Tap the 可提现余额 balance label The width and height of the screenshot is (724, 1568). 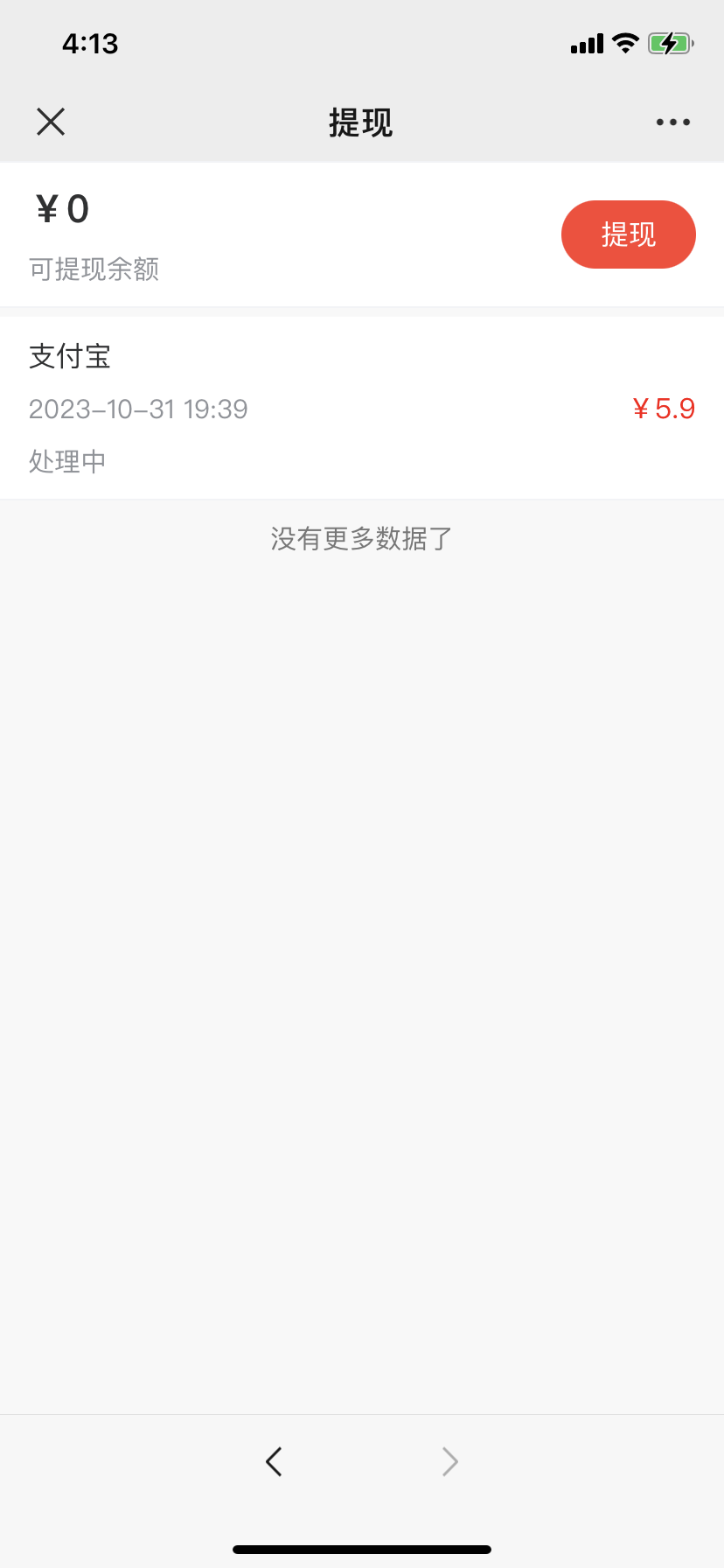94,269
